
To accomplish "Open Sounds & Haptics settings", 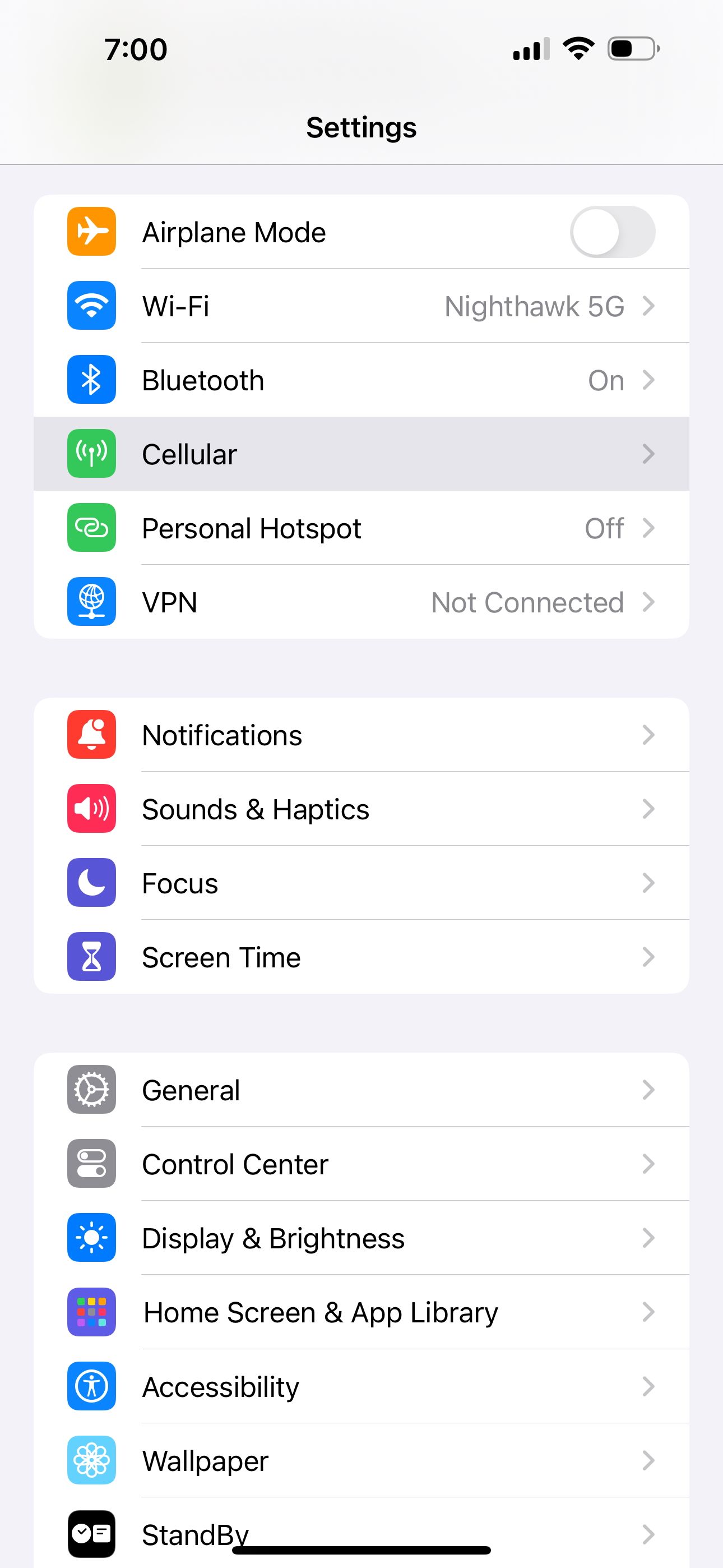I will [361, 809].
